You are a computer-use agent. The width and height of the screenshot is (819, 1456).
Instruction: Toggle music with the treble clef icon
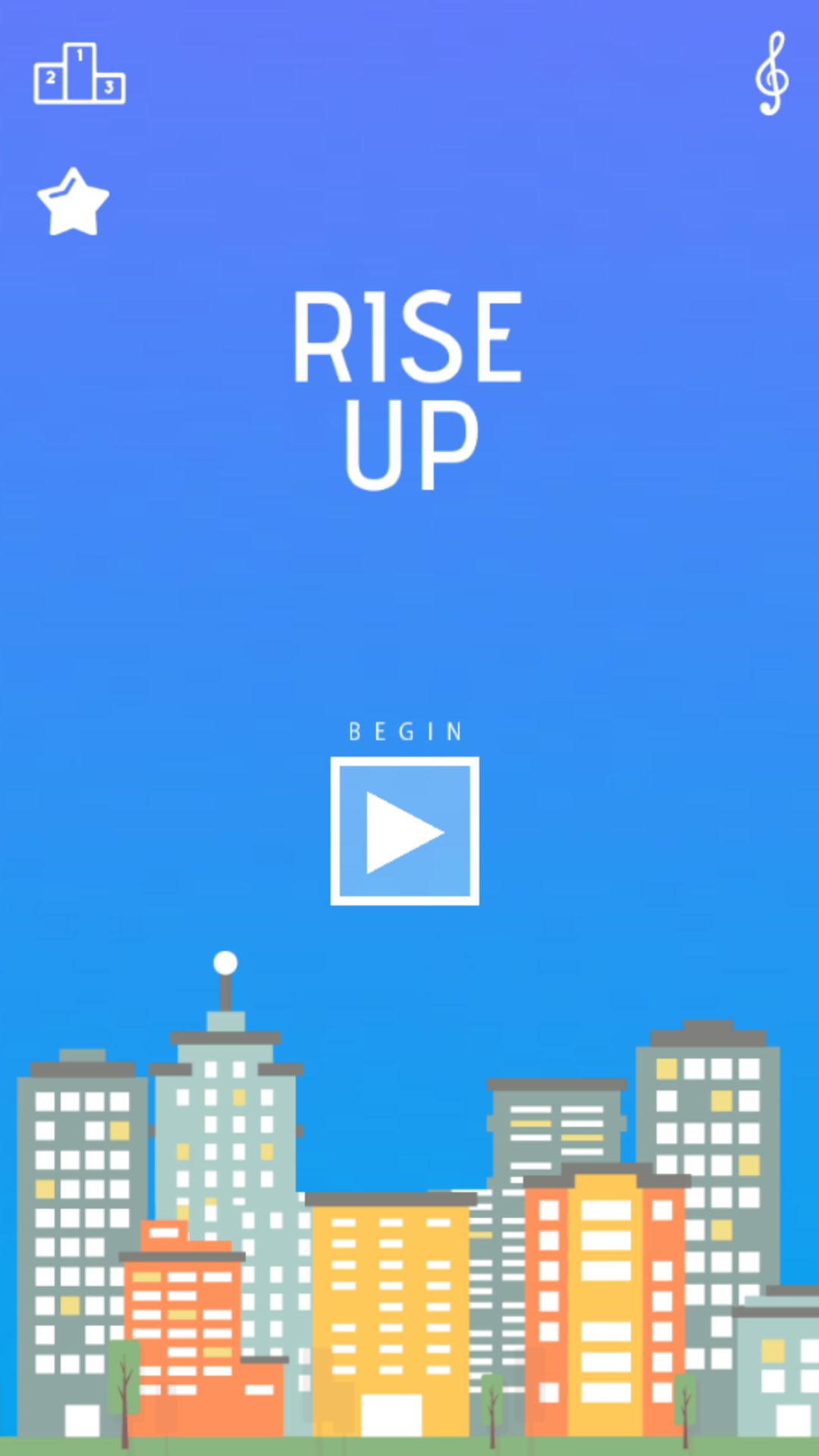pyautogui.click(x=771, y=74)
